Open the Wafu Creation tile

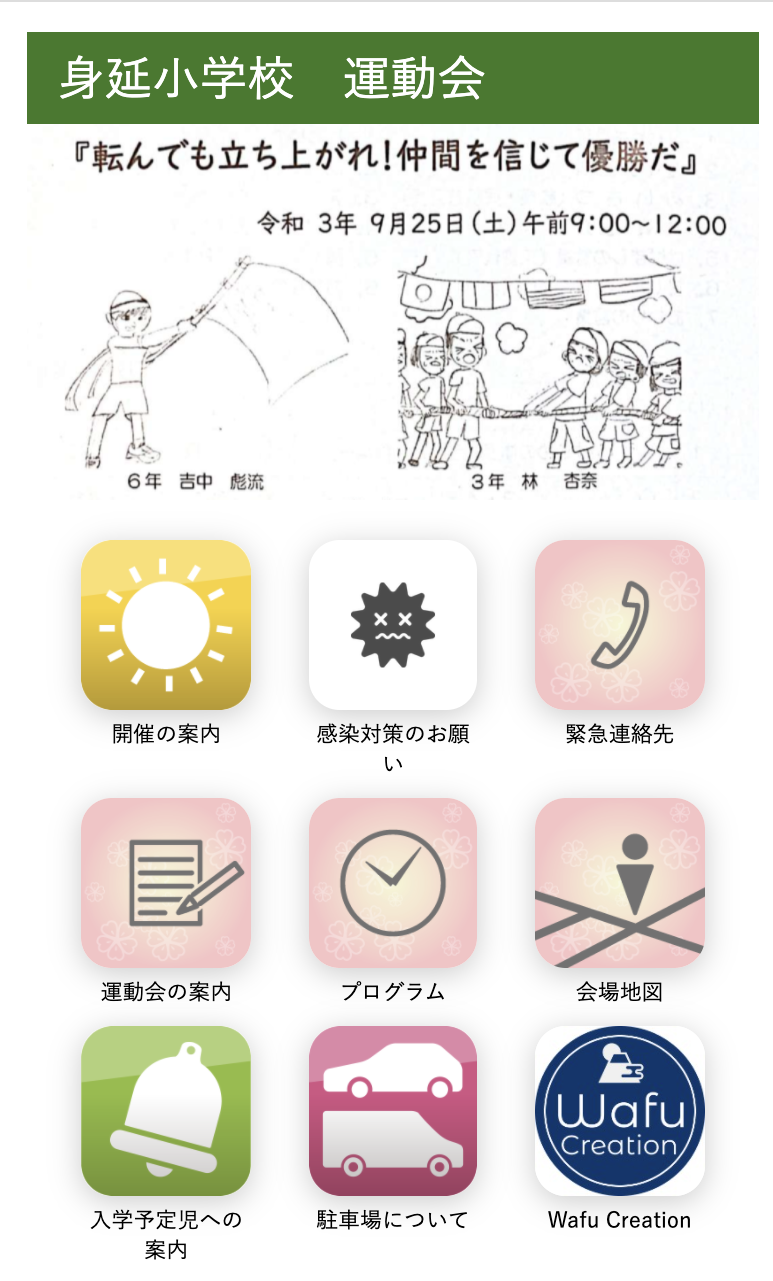(x=620, y=1111)
